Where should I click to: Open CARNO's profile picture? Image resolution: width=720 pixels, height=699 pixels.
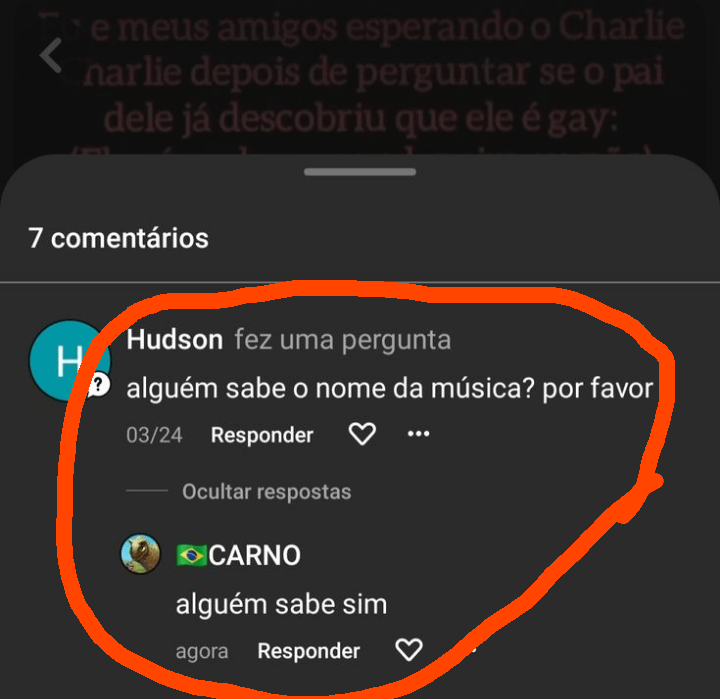pos(141,554)
